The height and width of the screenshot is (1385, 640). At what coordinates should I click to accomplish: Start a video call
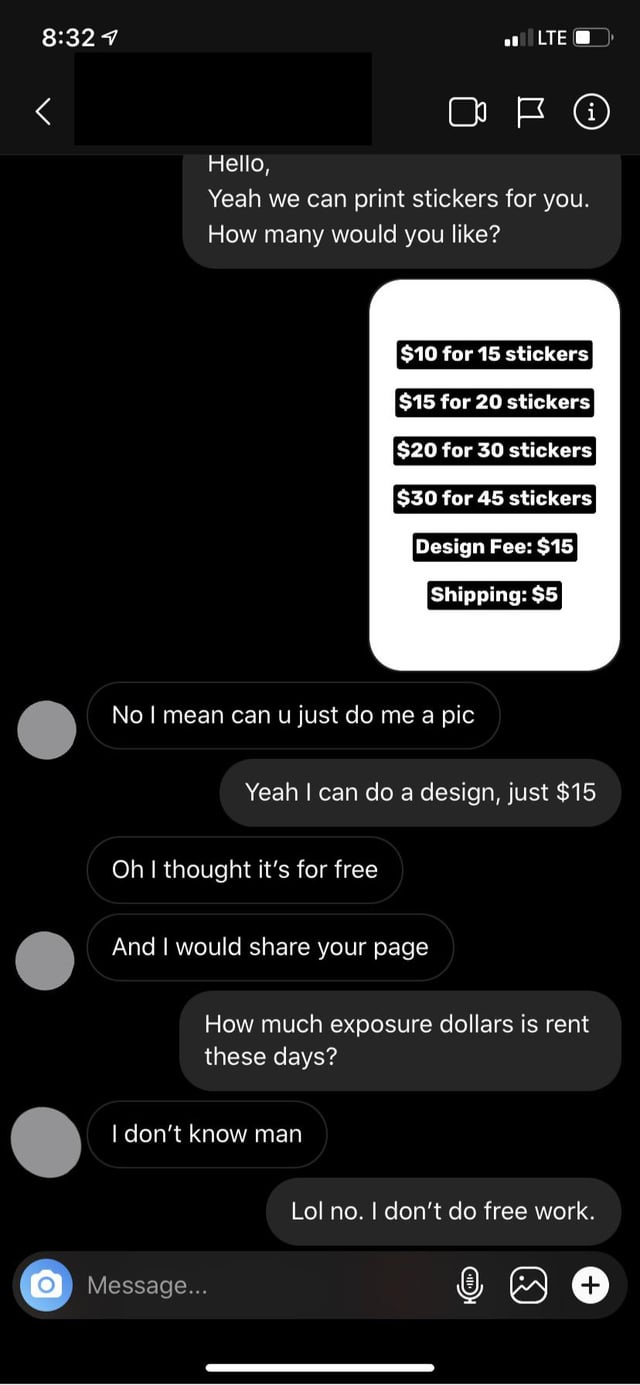(x=467, y=113)
